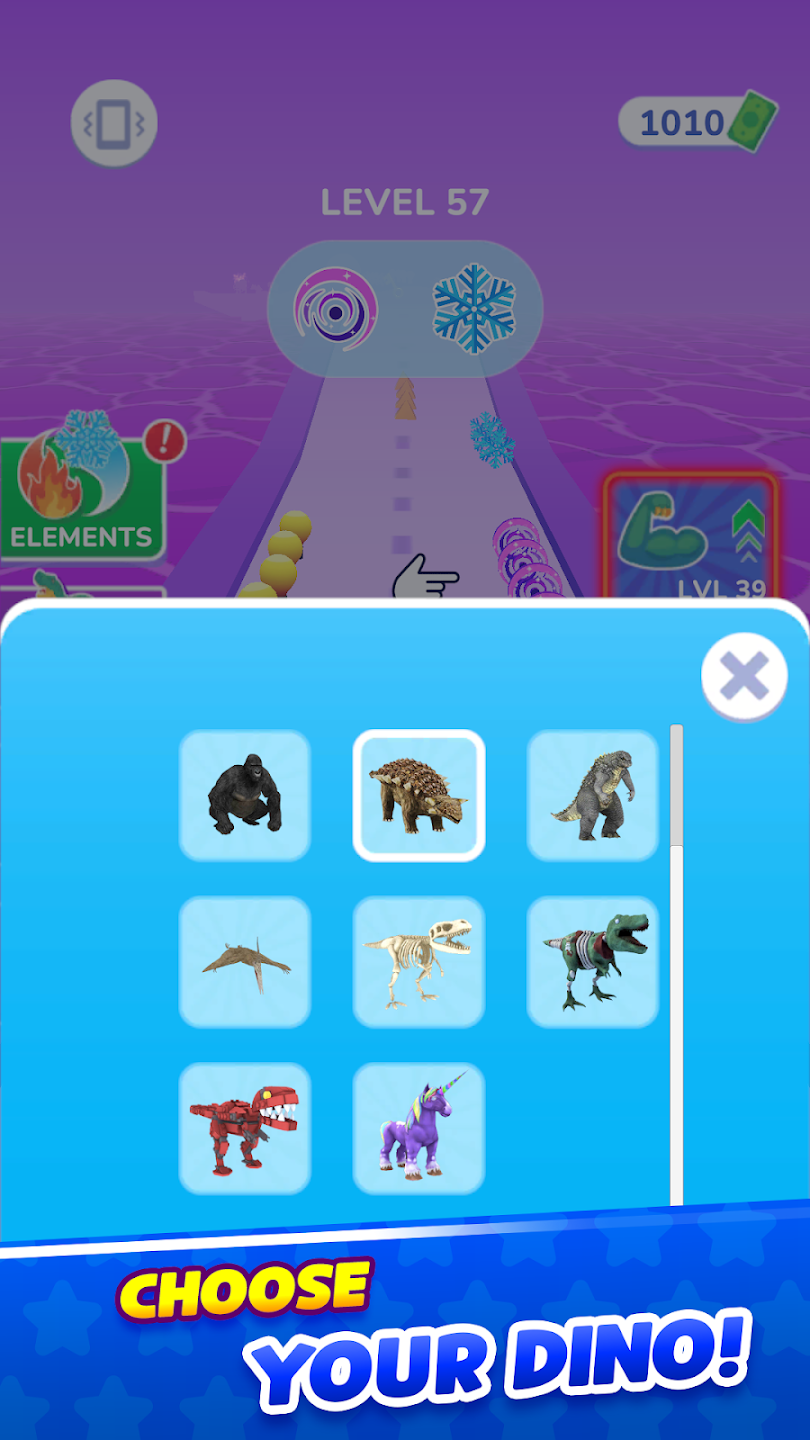This screenshot has width=810, height=1440.
Task: Select the gorilla character
Action: coord(245,795)
